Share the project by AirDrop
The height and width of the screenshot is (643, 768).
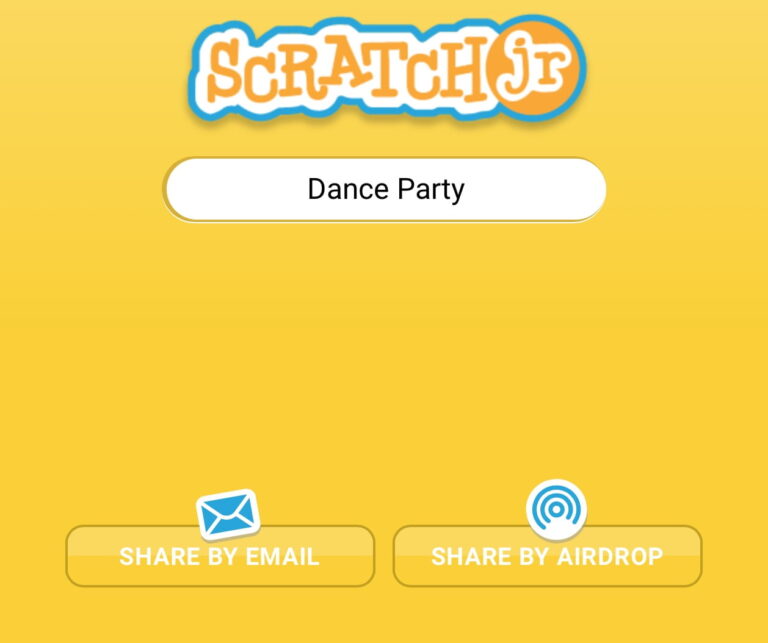click(x=547, y=556)
